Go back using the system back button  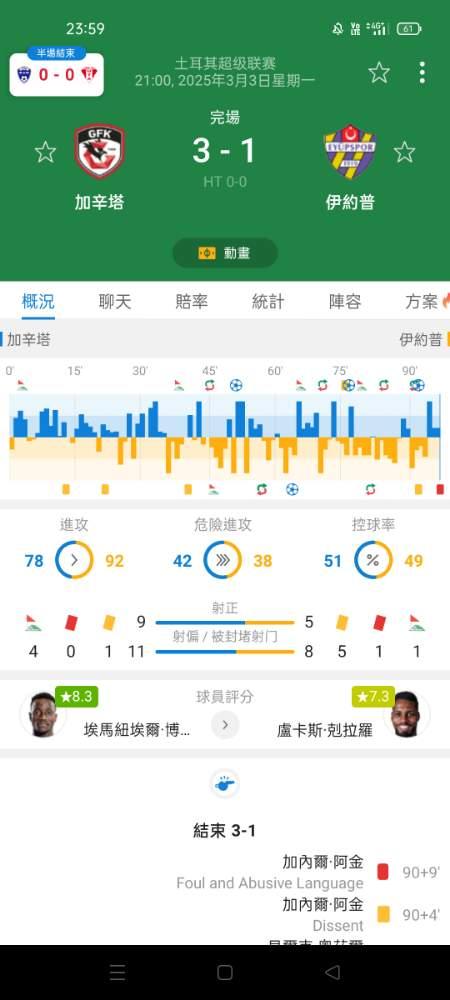point(332,972)
